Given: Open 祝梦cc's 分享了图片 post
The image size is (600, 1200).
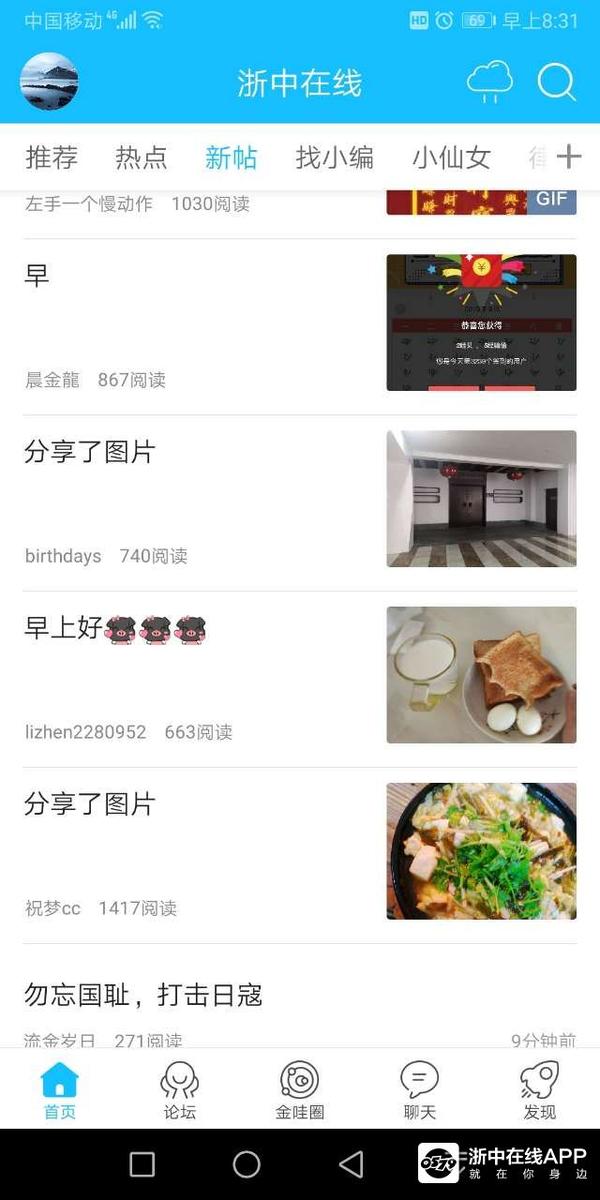Looking at the screenshot, I should 200,852.
